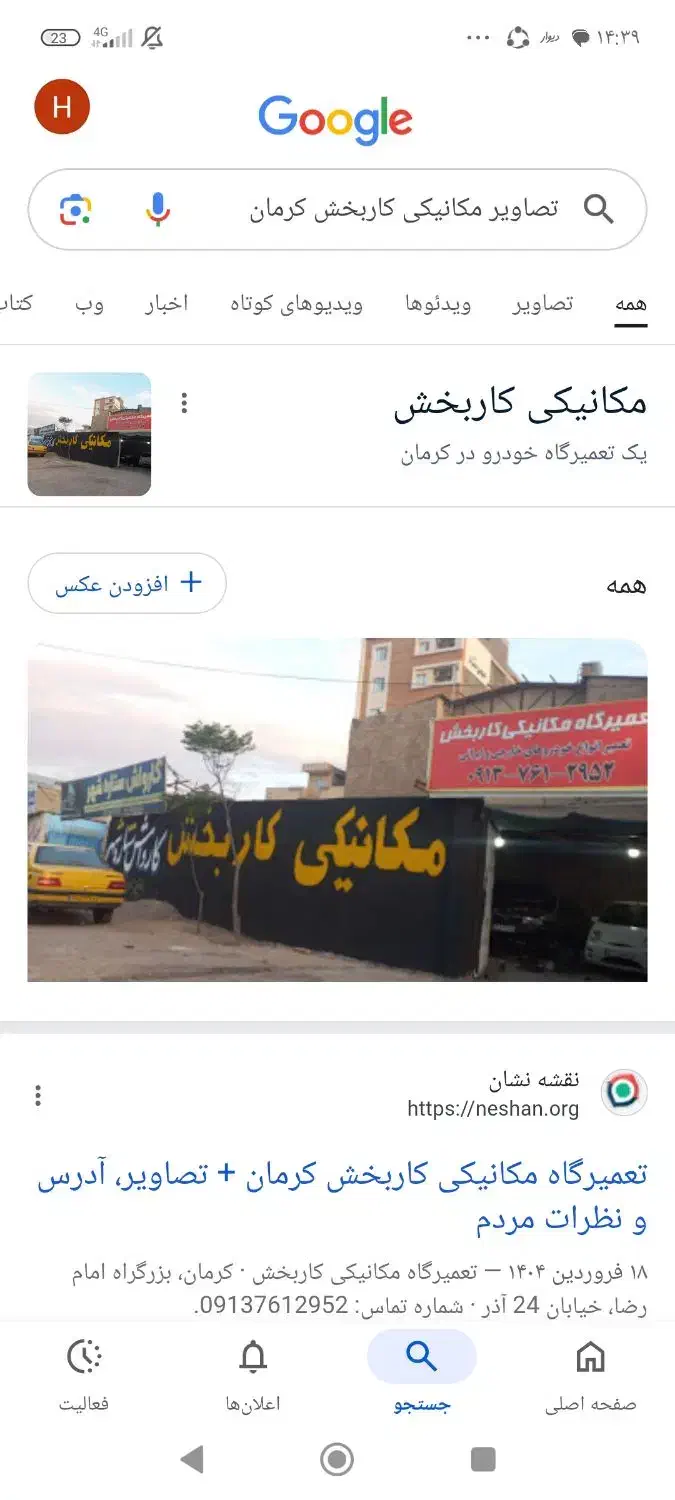
Task: Switch to the فعالیت tab
Action: (x=84, y=1375)
